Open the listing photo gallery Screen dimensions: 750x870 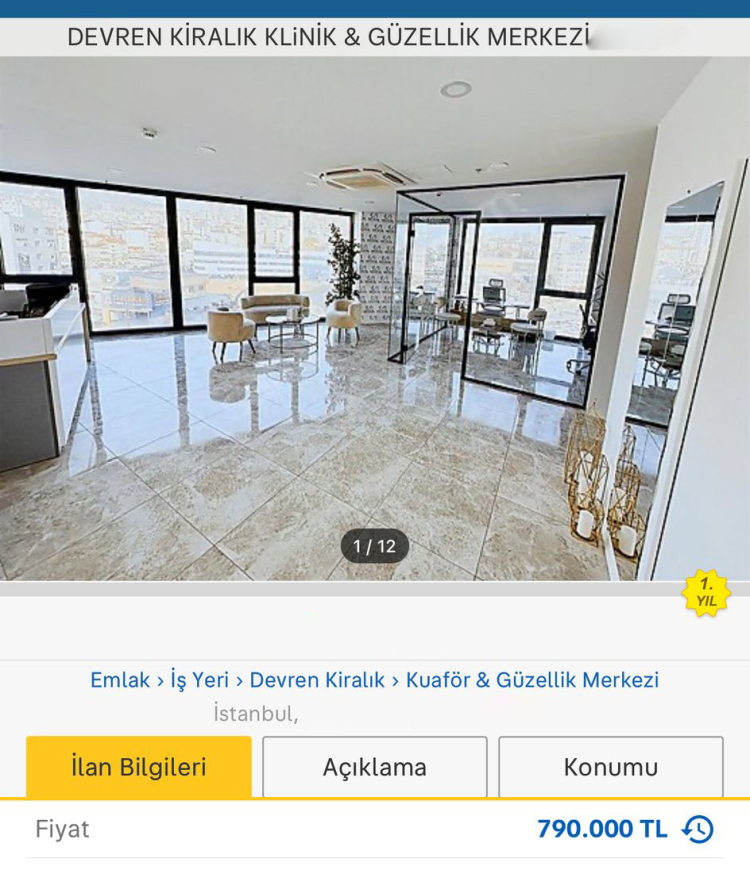[x=375, y=318]
